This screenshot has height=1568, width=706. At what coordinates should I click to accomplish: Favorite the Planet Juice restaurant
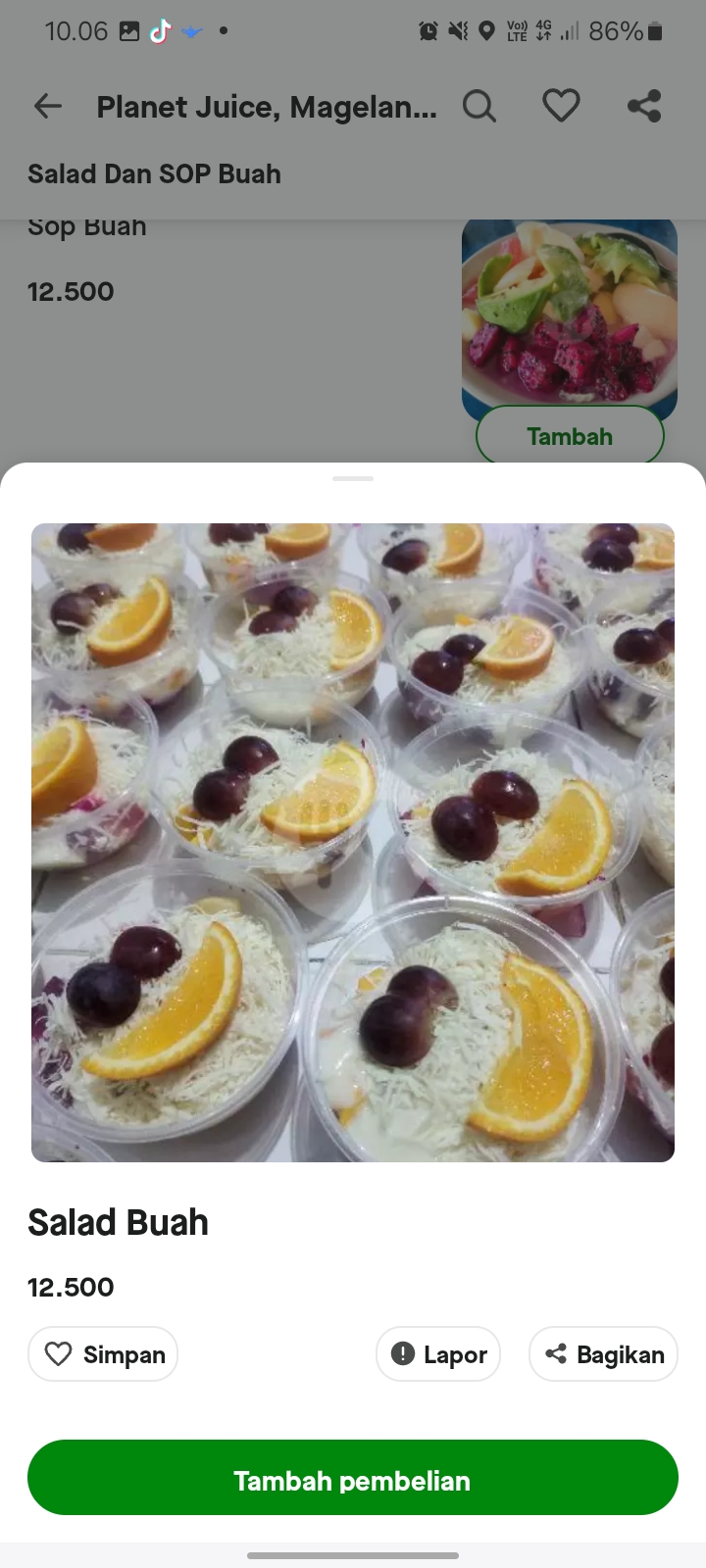click(x=561, y=106)
